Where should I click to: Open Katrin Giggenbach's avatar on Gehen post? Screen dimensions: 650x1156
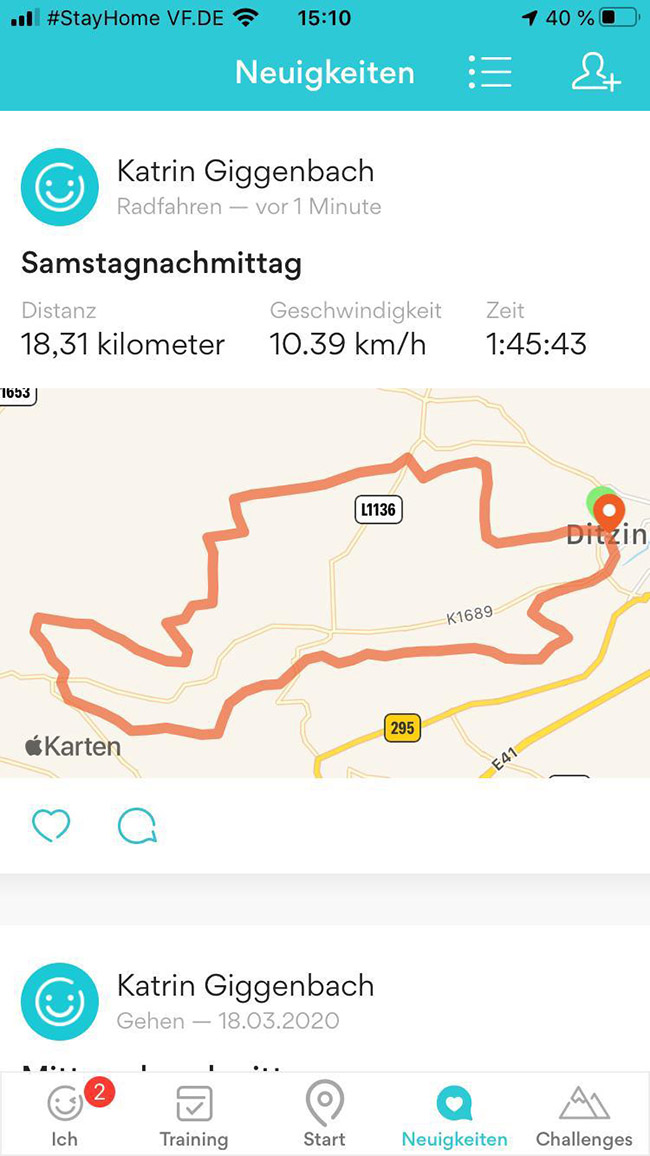click(60, 1001)
